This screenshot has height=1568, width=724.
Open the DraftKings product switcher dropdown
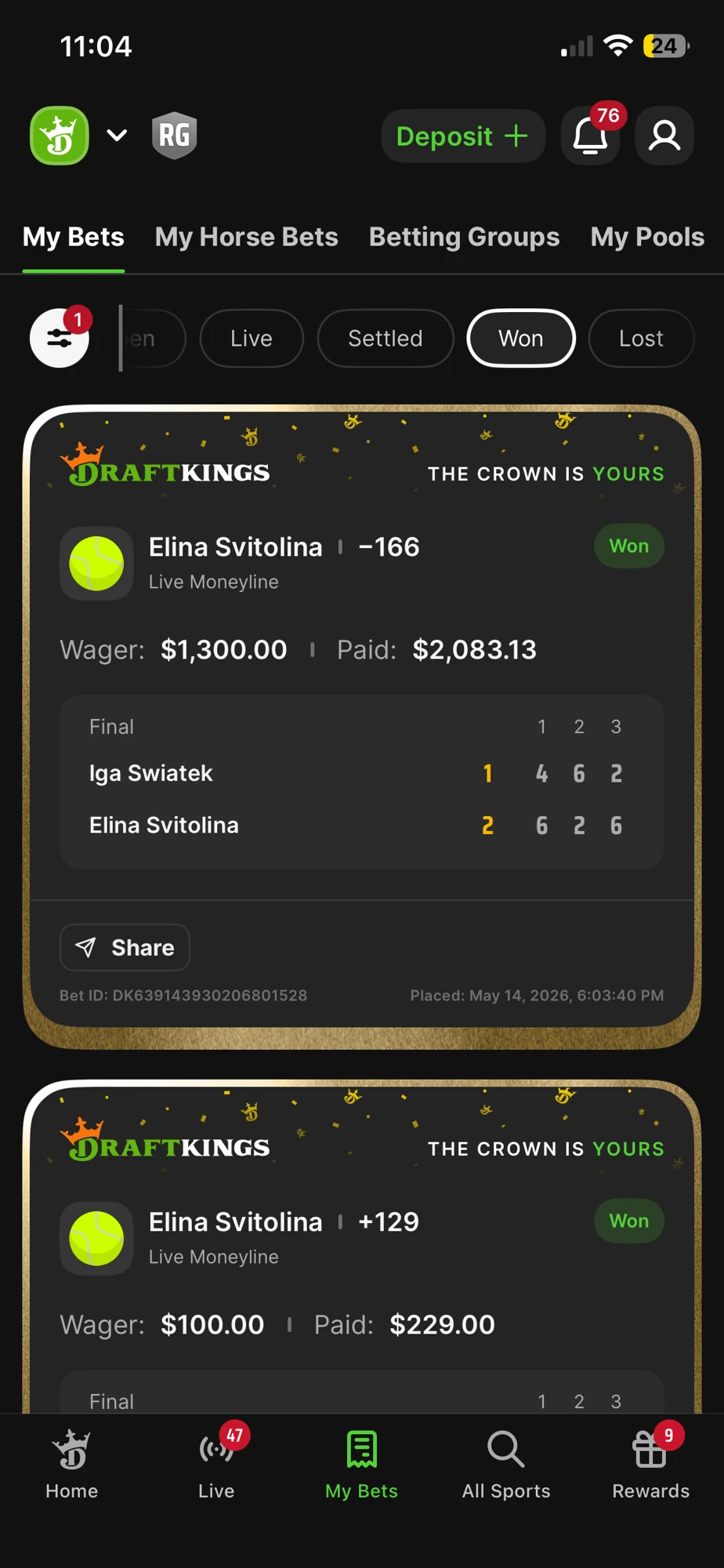tap(117, 136)
